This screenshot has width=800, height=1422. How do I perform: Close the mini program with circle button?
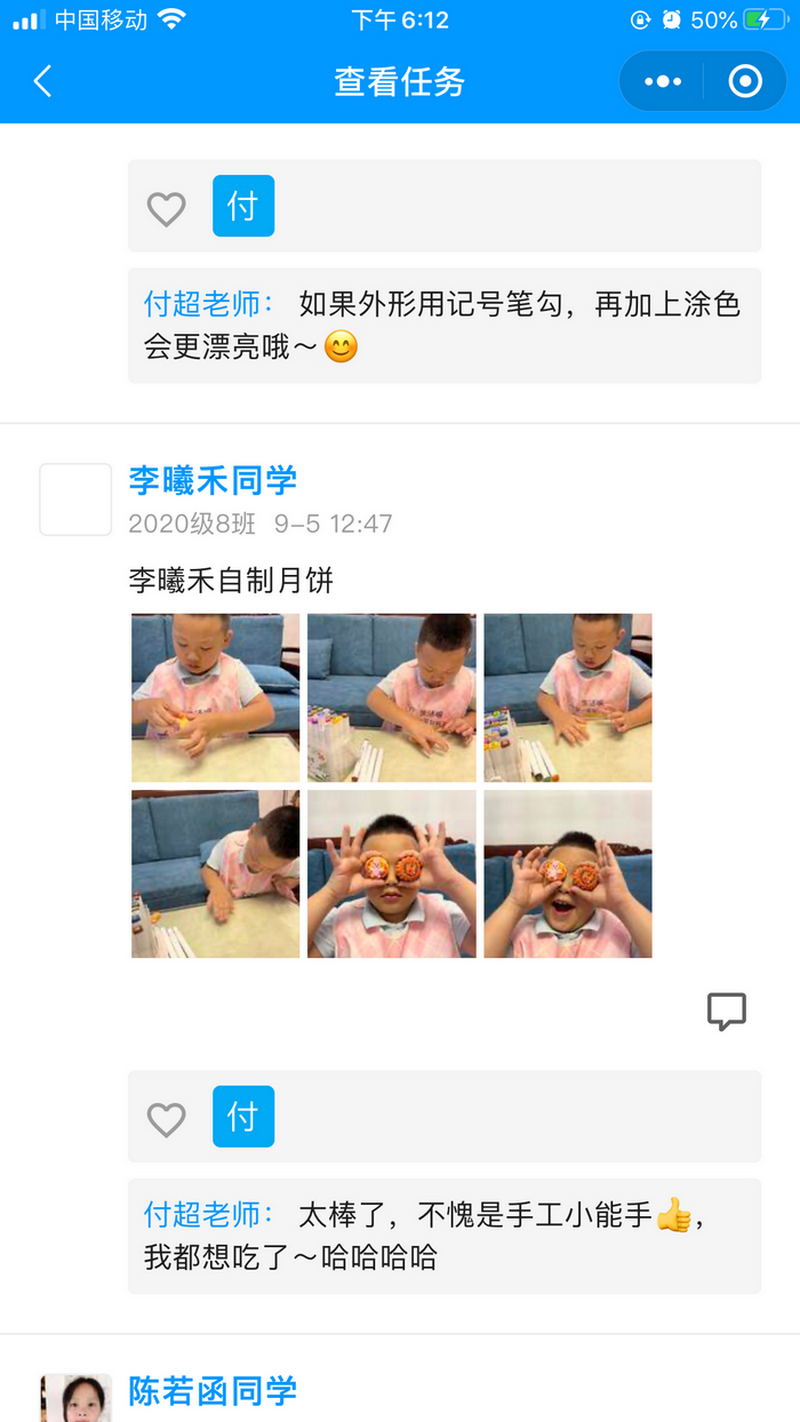click(745, 81)
